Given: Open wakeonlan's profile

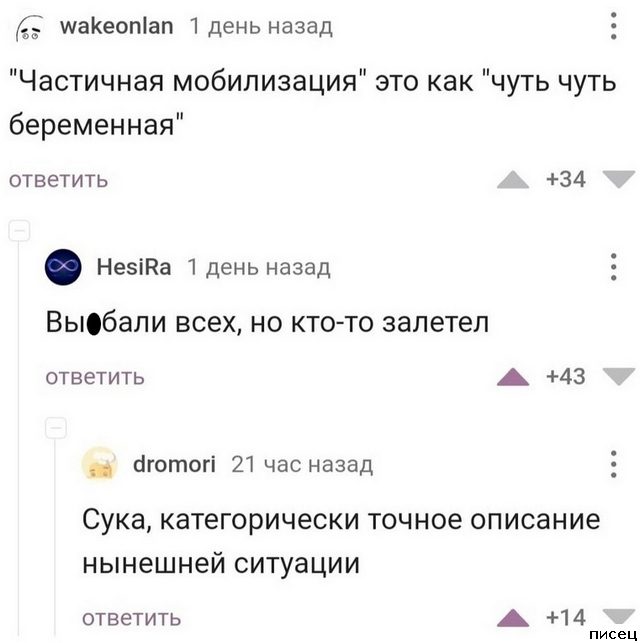Looking at the screenshot, I should point(117,26).
